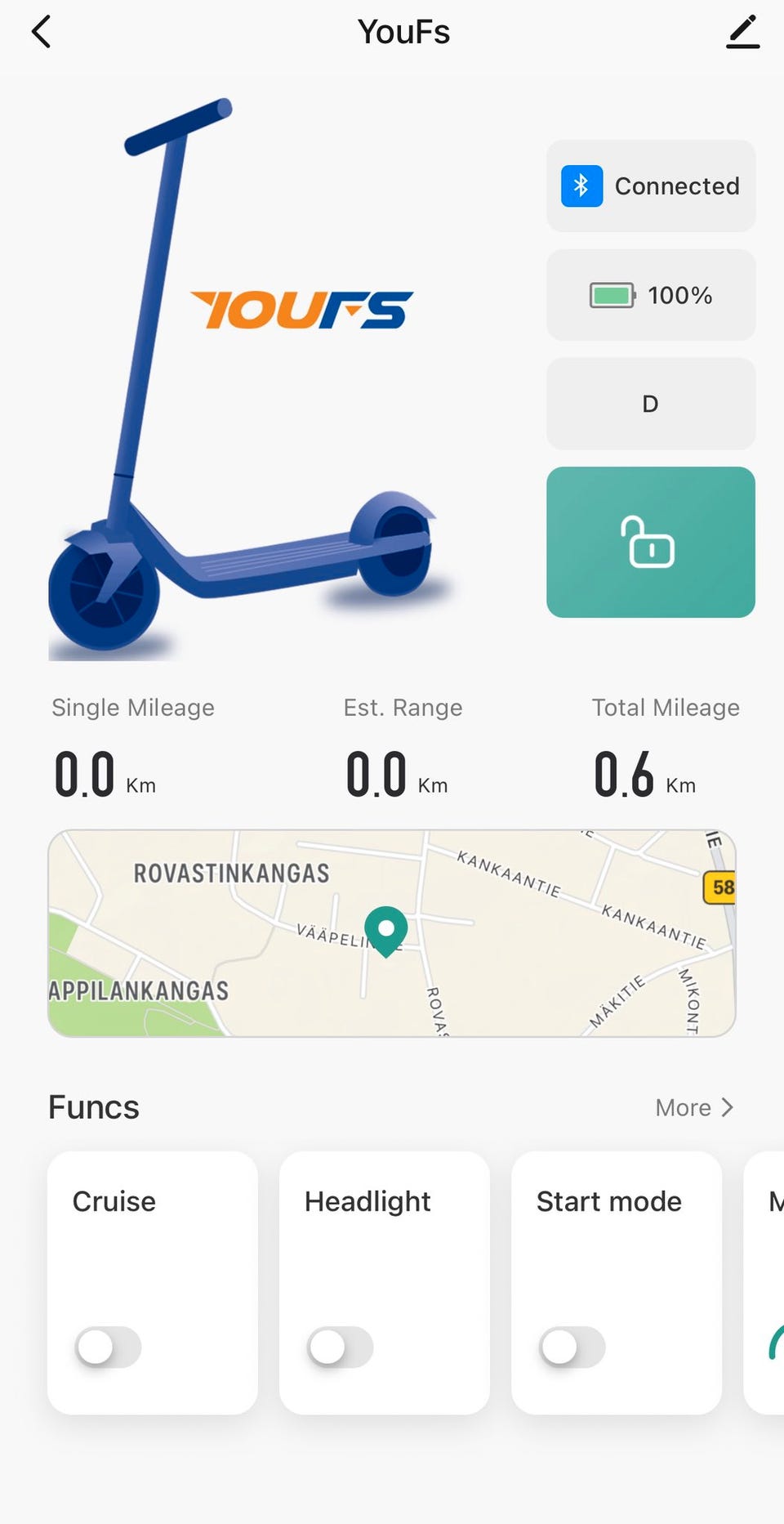Open the map showing Rovastinkangas

(392, 934)
